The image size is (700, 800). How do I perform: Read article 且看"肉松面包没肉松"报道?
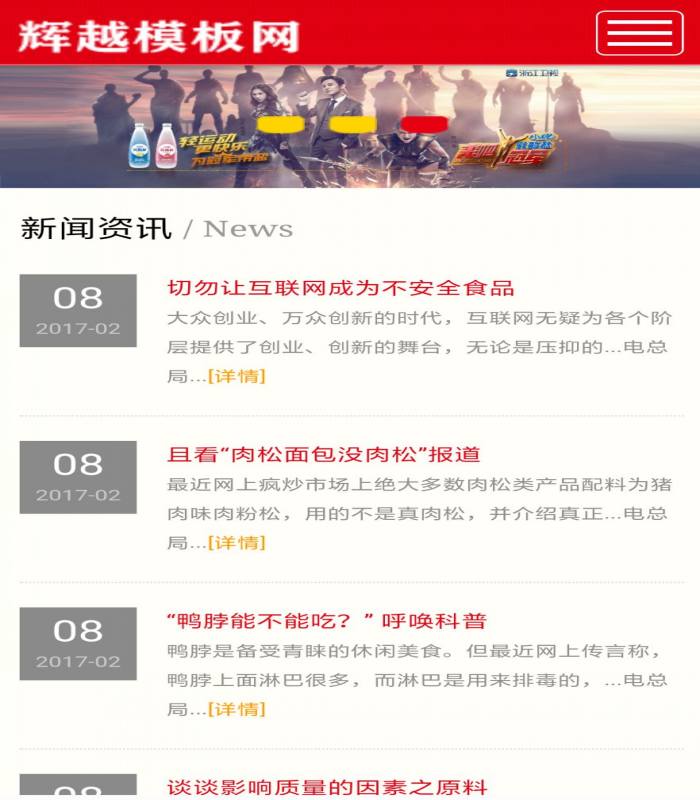[x=323, y=454]
